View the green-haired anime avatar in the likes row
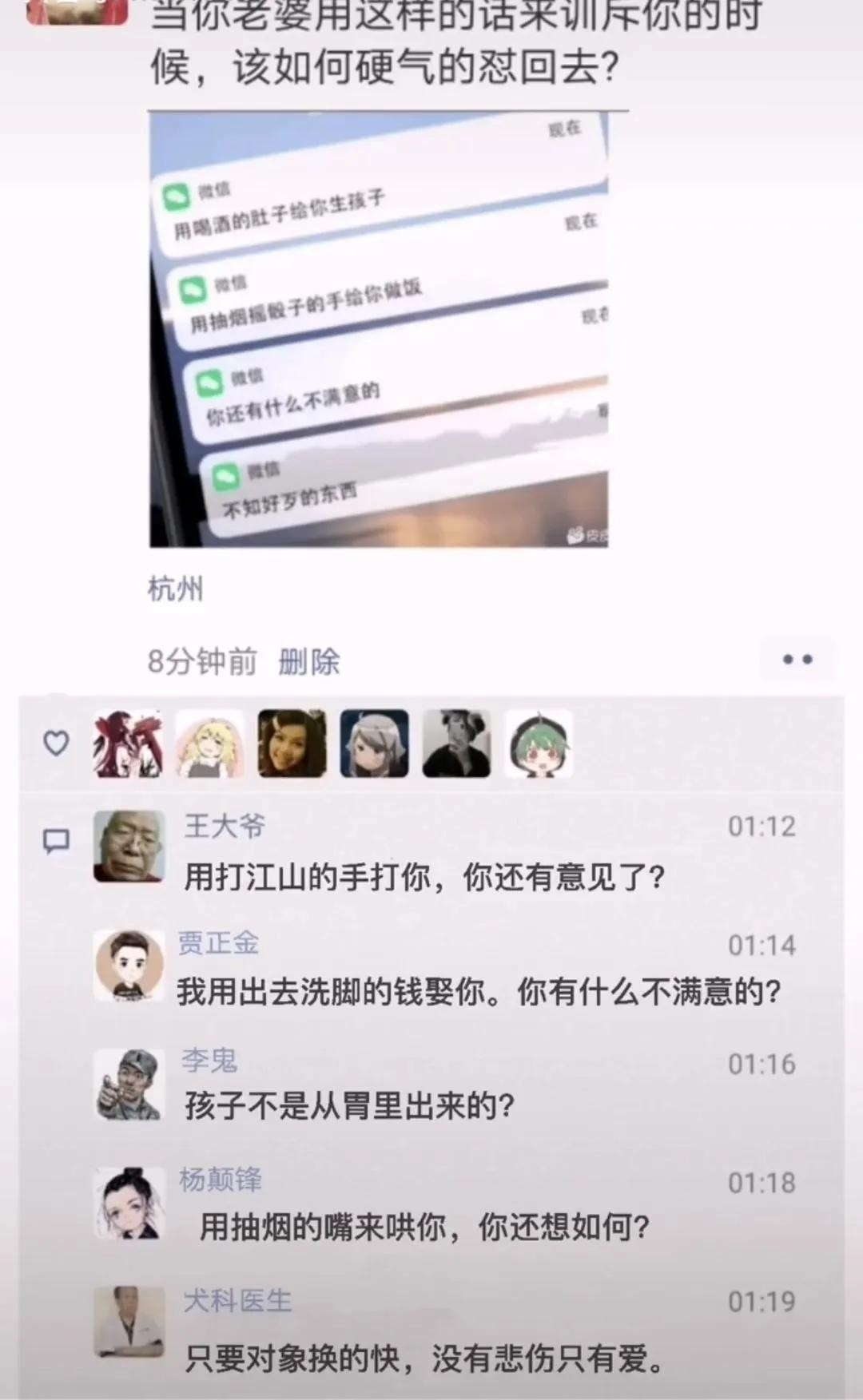This screenshot has height=1400, width=863. coord(539,744)
